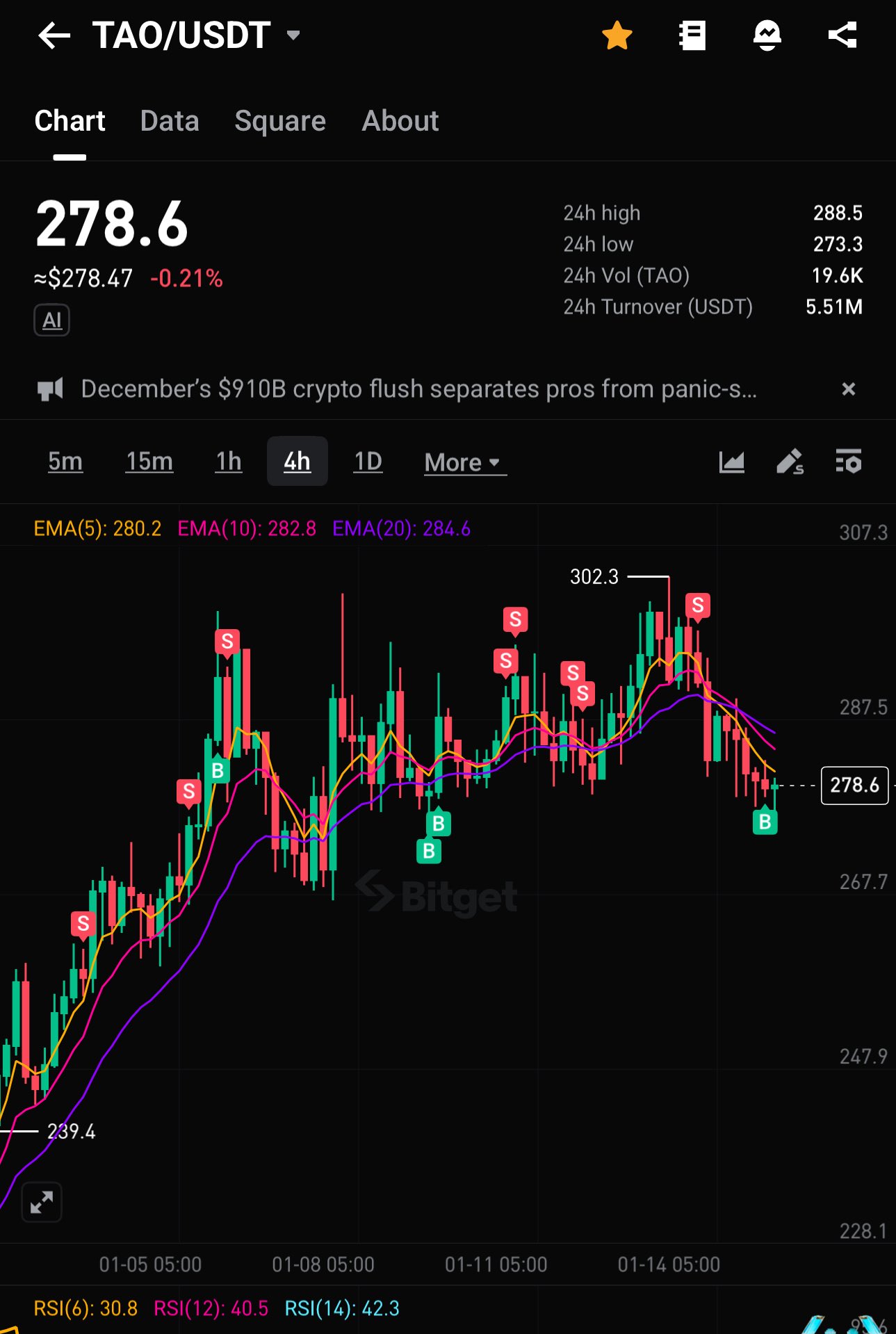
Task: Expand the More timeframes dropdown
Action: [464, 462]
